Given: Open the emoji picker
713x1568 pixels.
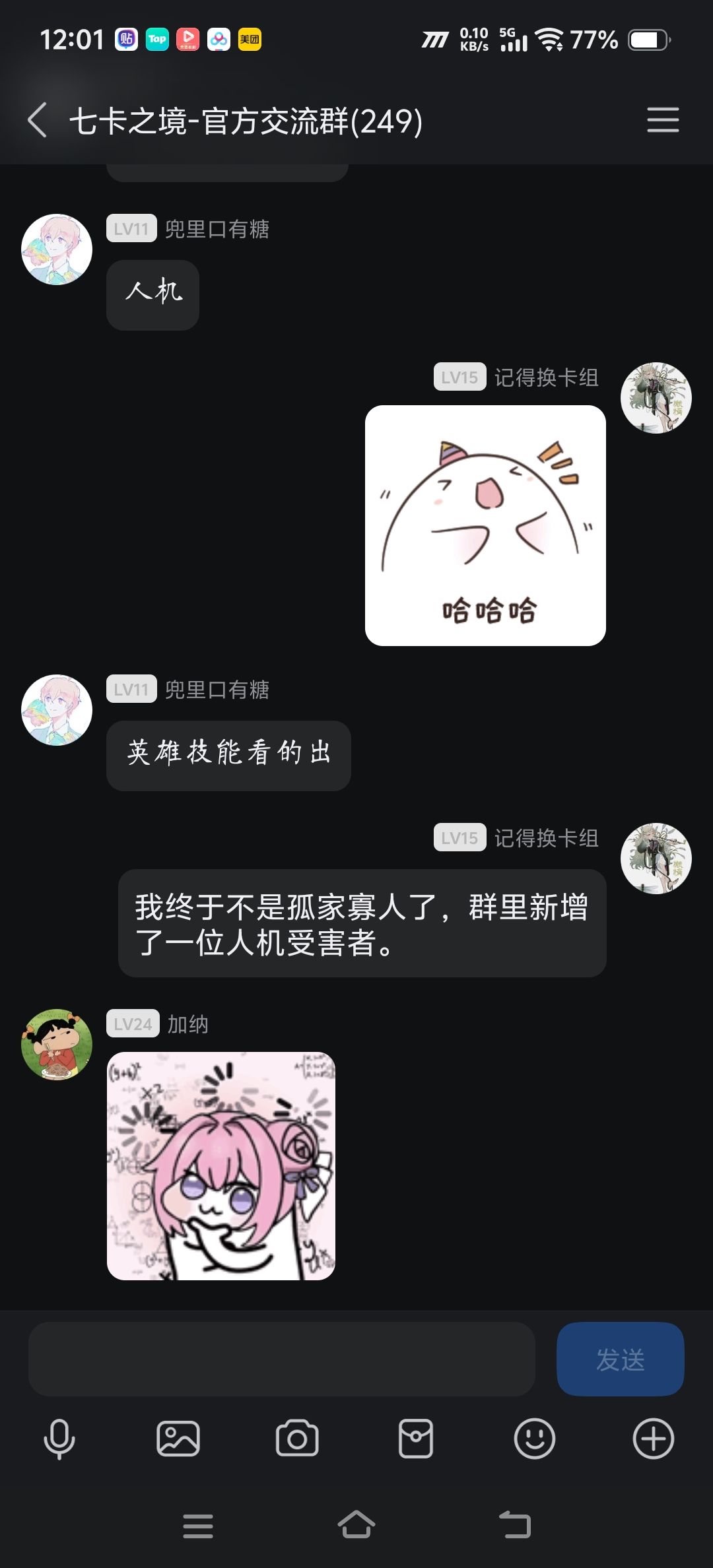Looking at the screenshot, I should click(535, 1439).
